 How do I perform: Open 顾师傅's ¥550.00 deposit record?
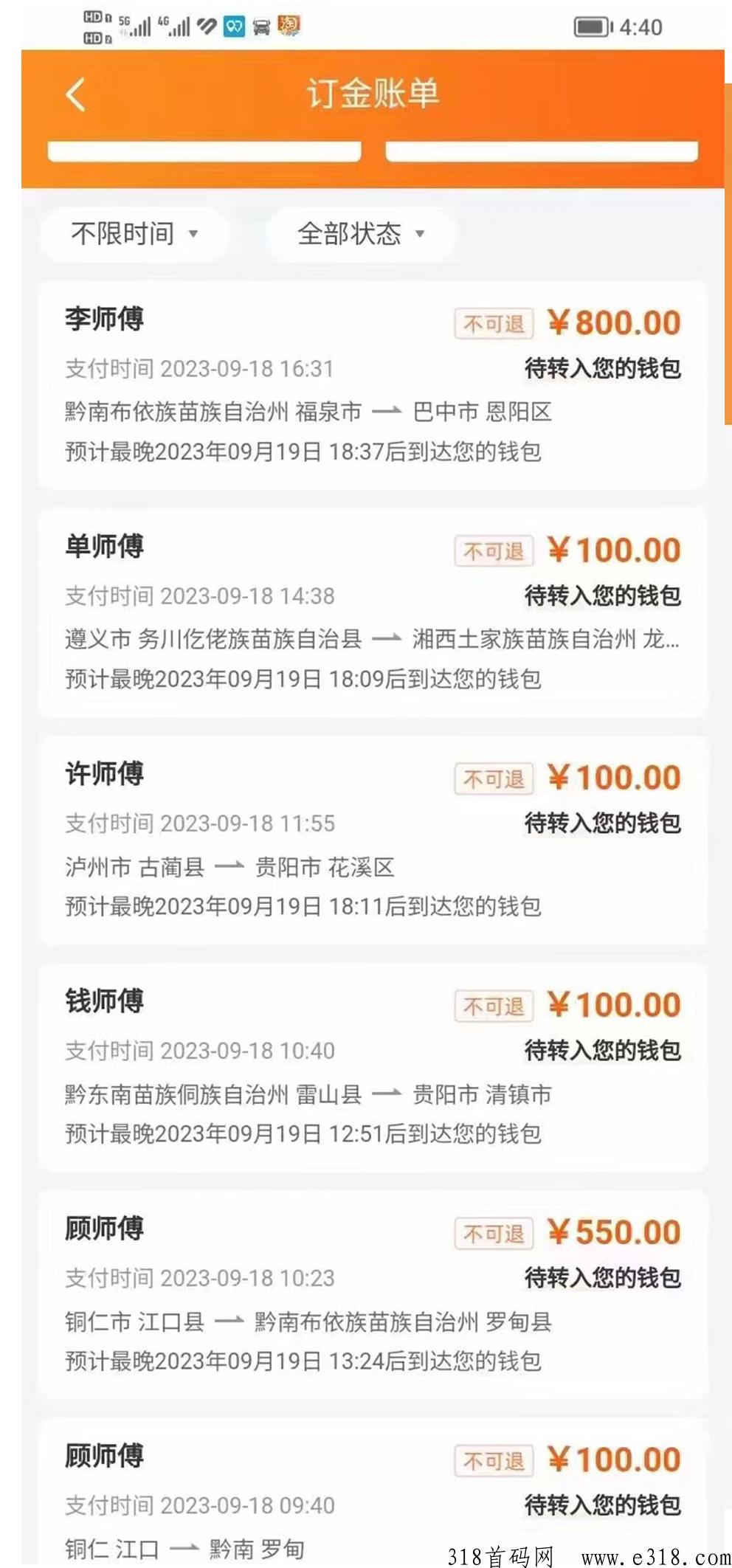pyautogui.click(x=372, y=1294)
